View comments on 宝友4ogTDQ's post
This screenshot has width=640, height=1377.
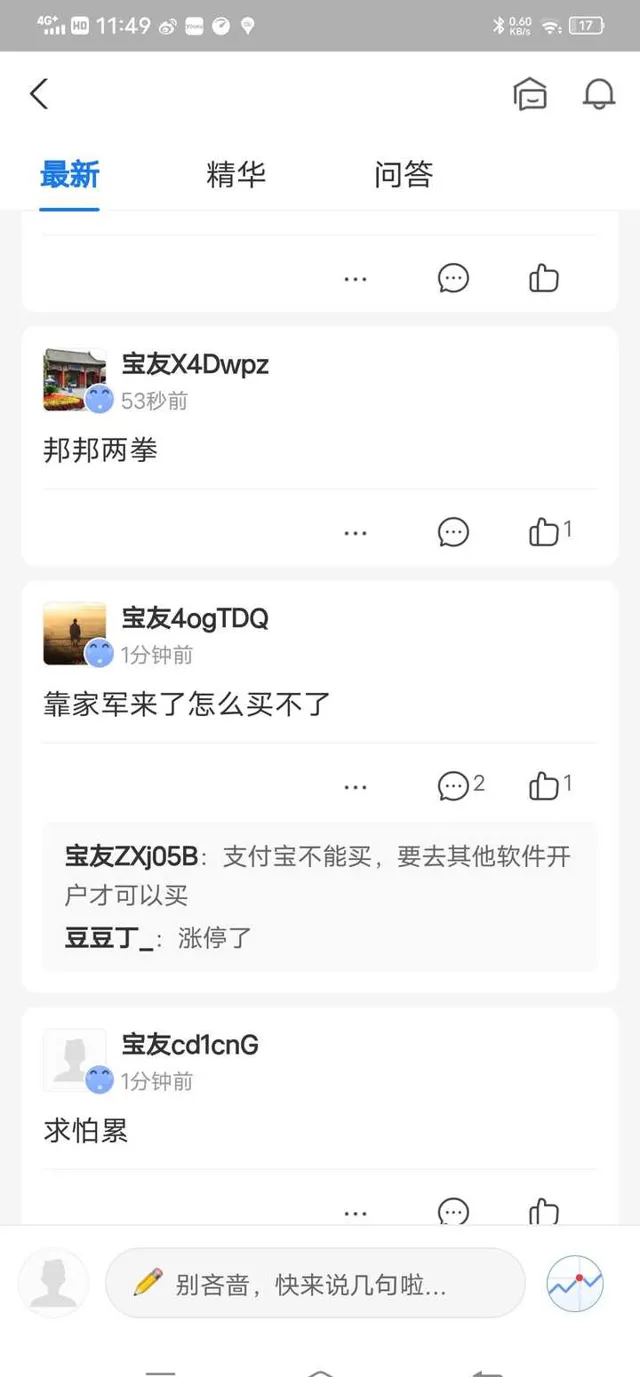pyautogui.click(x=455, y=786)
